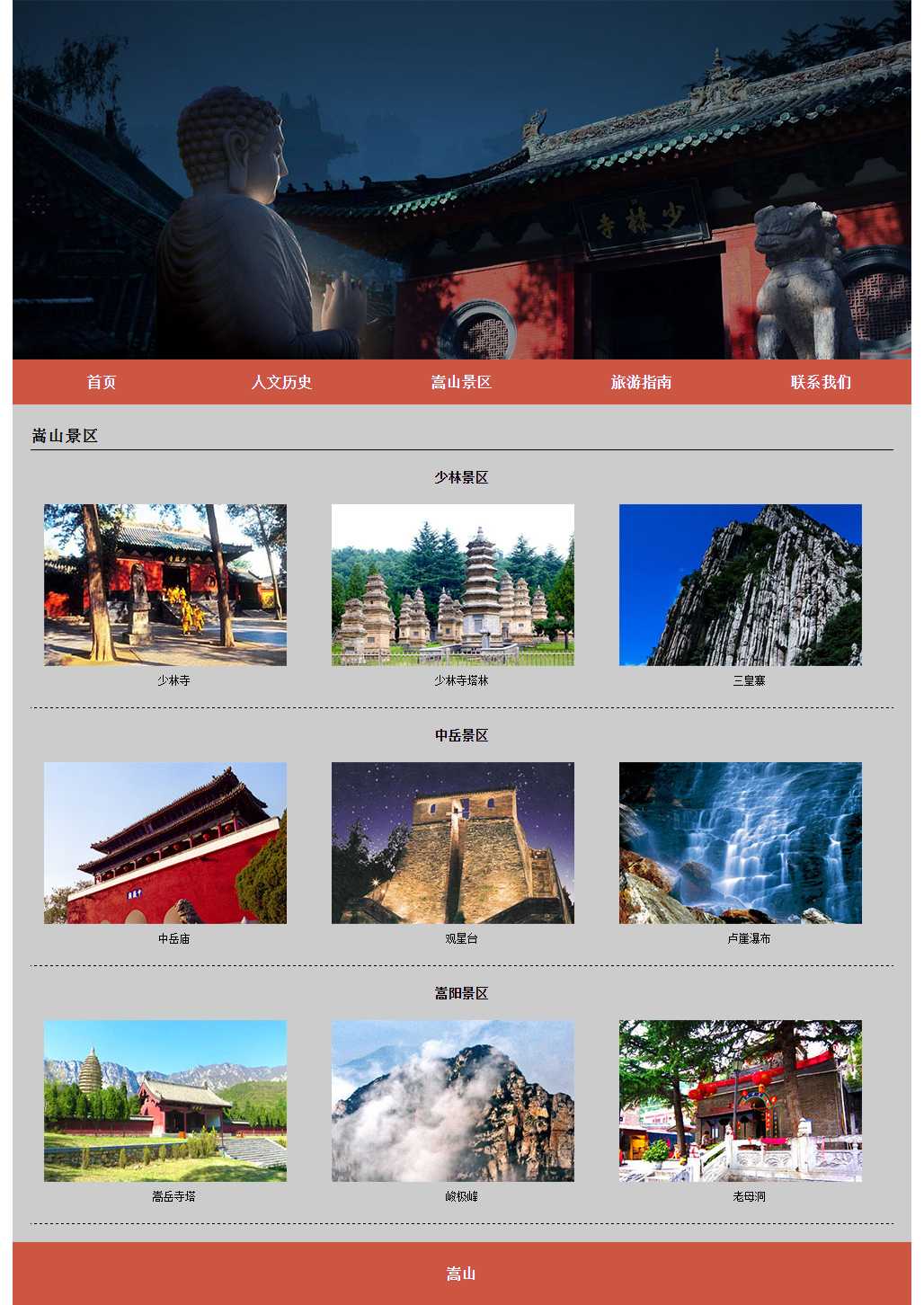Open the 卢崖瀑布 waterfall image
Screen dimensions: 924x1305
coord(741,843)
